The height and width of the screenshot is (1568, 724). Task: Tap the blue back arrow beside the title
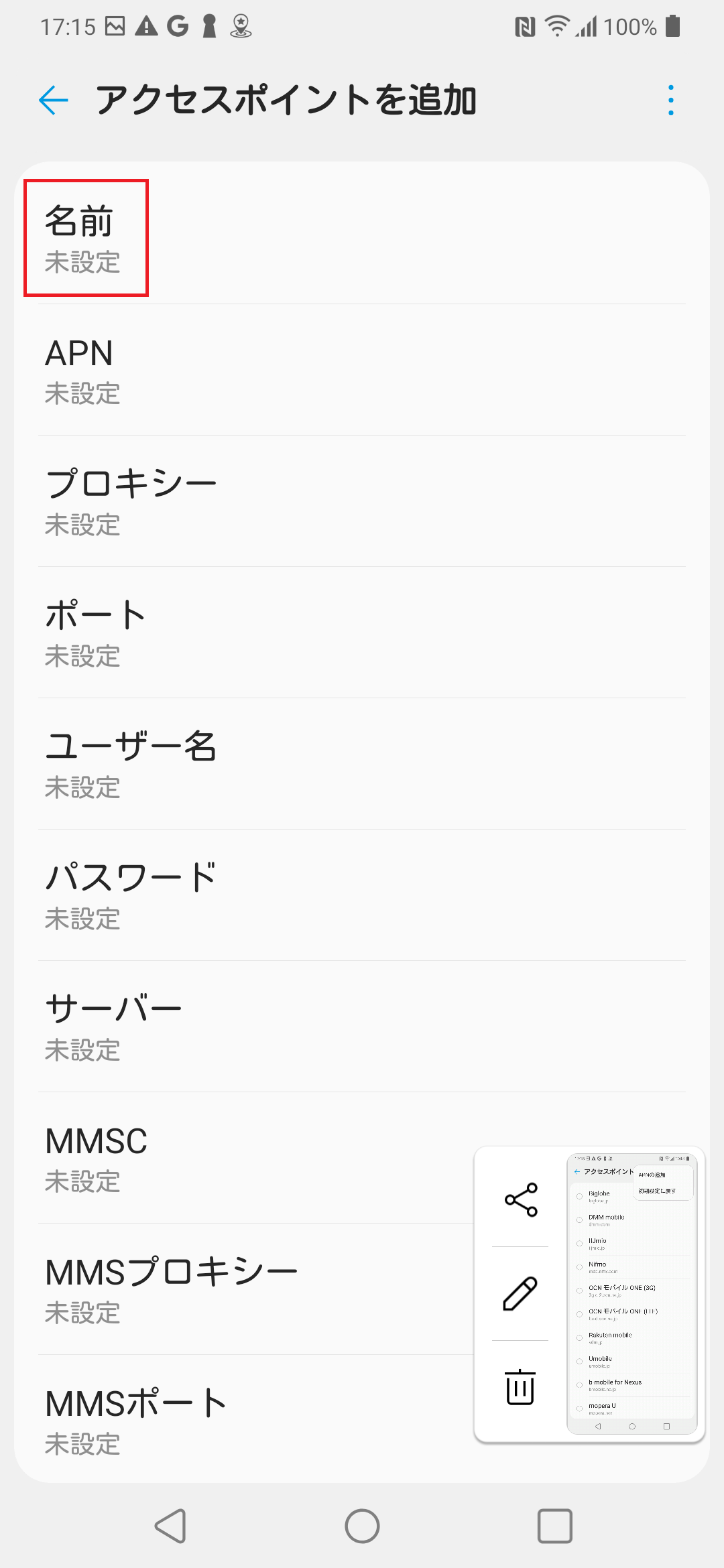pyautogui.click(x=54, y=101)
